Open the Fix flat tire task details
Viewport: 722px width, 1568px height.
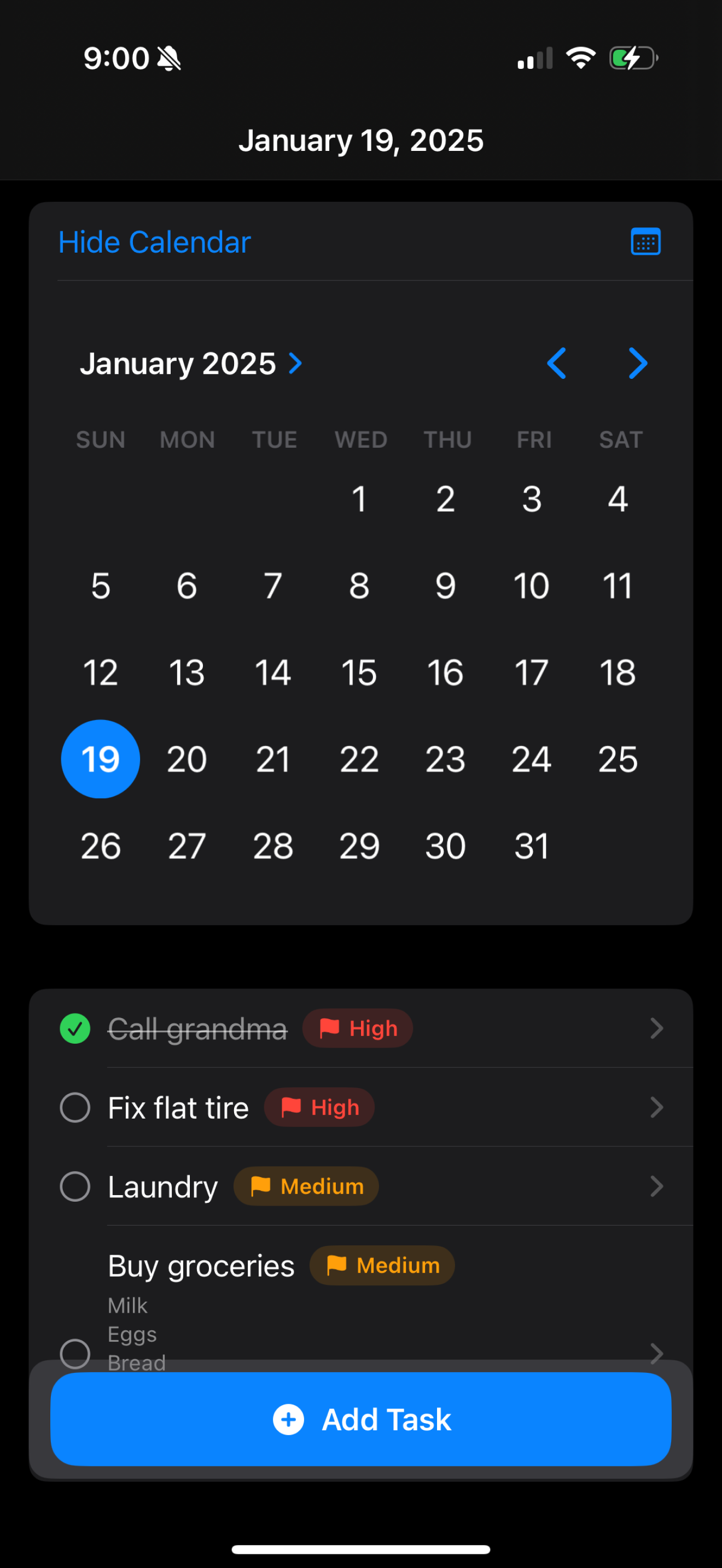click(x=656, y=1107)
